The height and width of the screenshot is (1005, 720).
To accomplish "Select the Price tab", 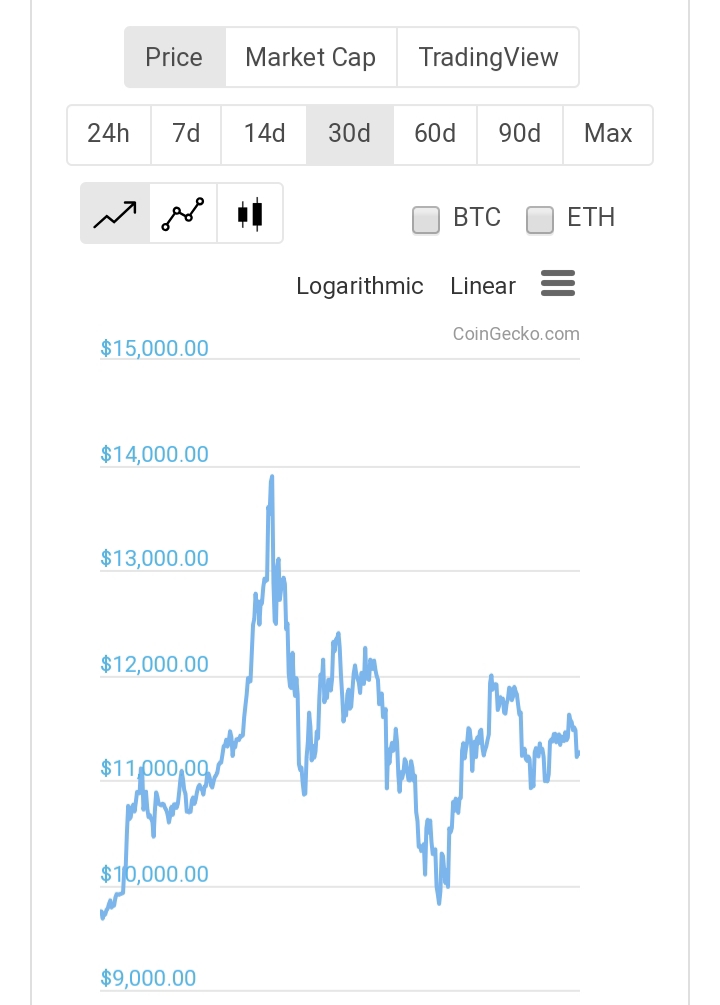I will point(174,57).
